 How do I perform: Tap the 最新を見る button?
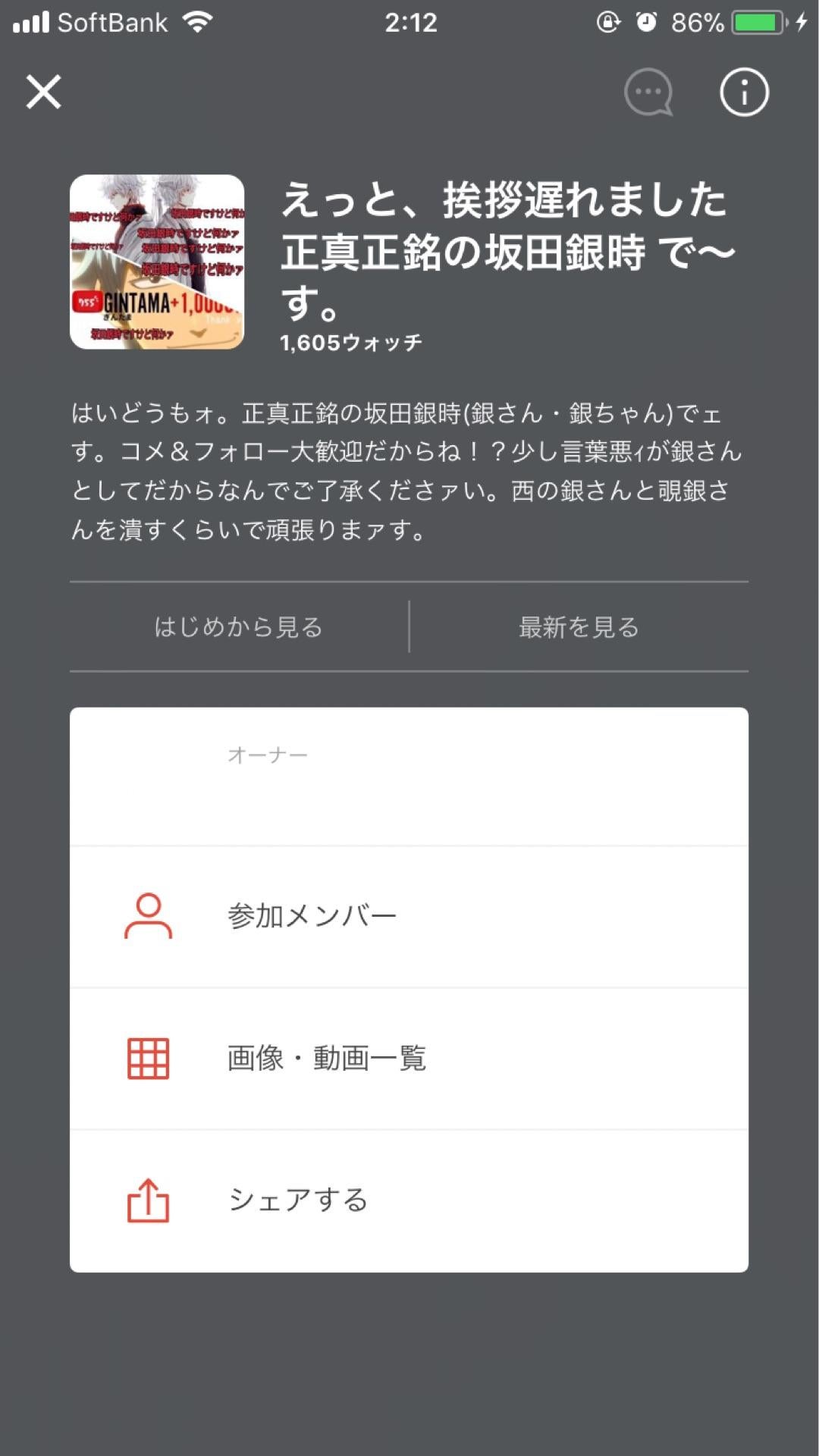point(578,628)
